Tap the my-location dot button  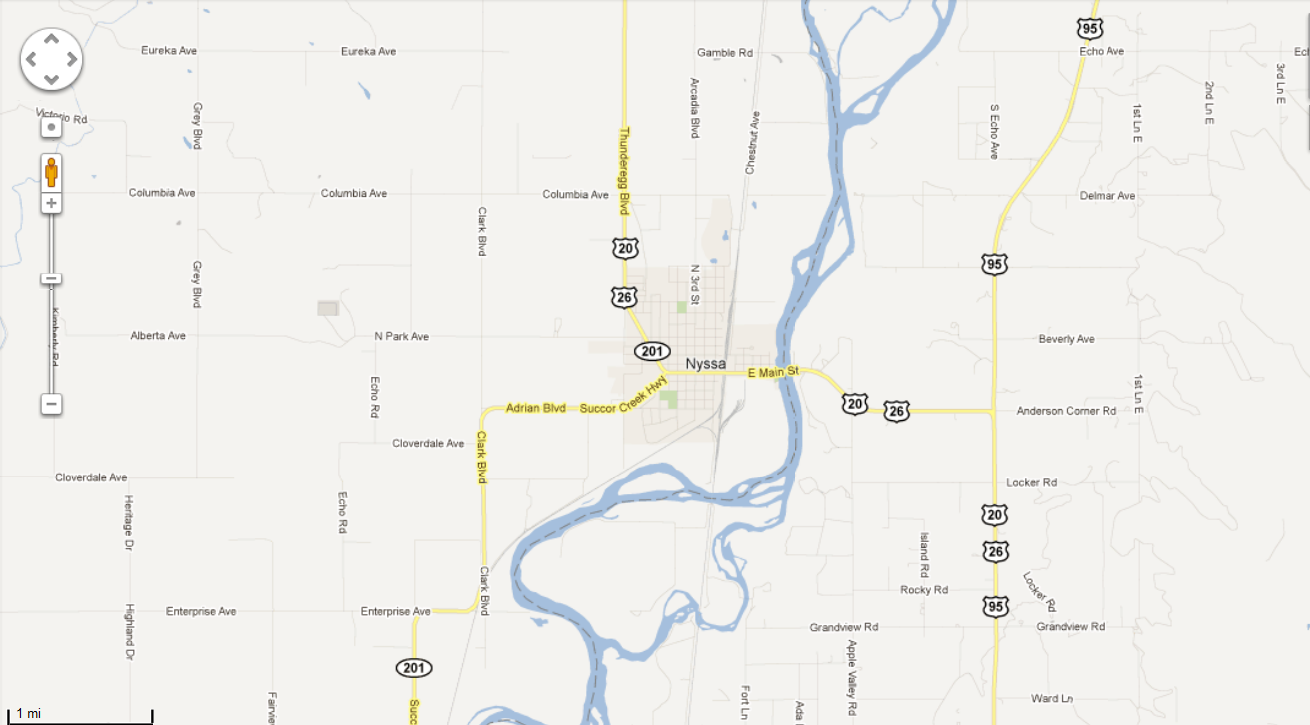pos(51,127)
